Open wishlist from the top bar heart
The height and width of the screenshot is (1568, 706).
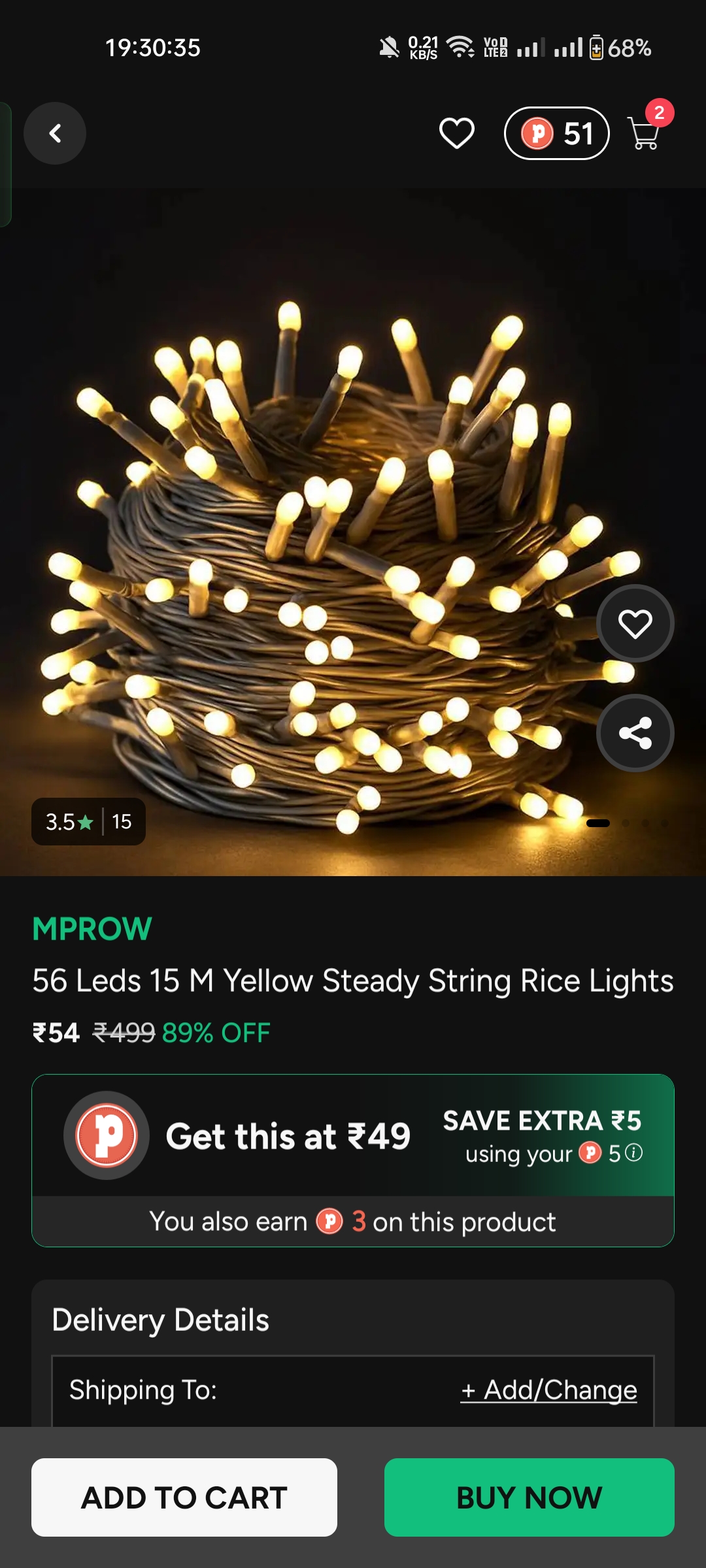[x=456, y=133]
